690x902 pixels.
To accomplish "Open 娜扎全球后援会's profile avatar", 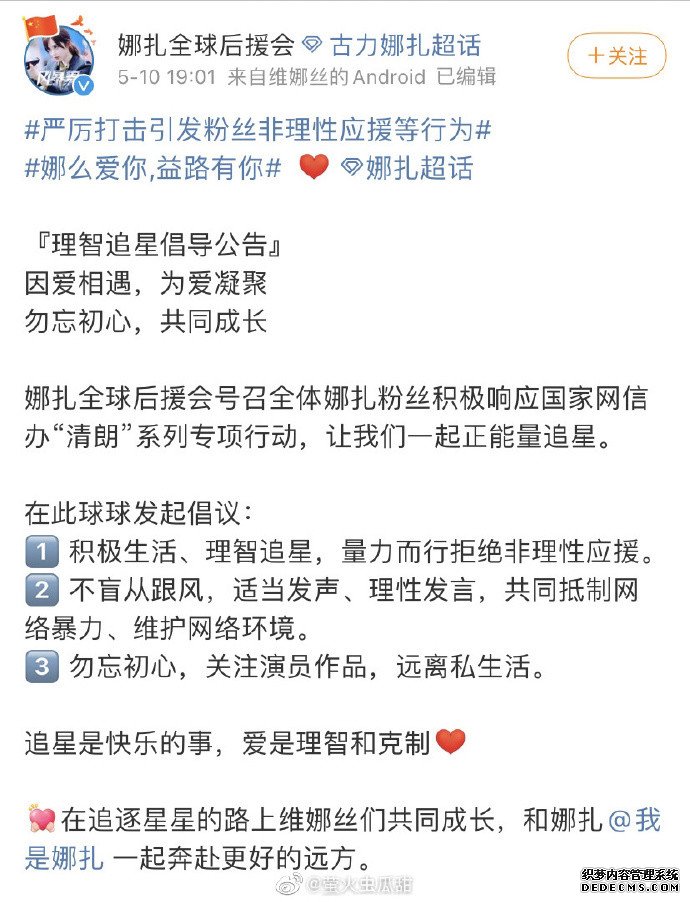I will coord(58,60).
